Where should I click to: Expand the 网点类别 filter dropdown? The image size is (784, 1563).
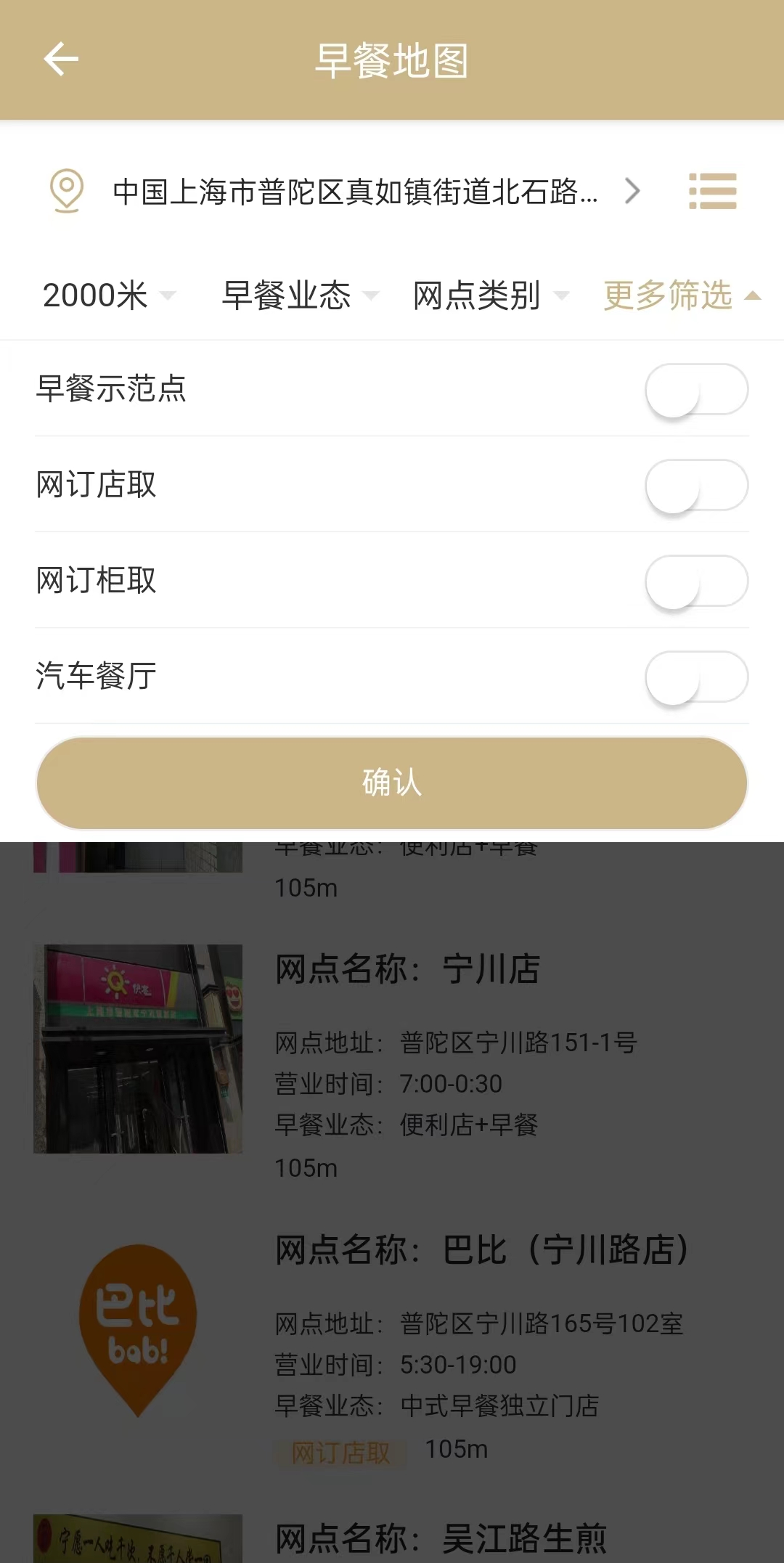(490, 295)
